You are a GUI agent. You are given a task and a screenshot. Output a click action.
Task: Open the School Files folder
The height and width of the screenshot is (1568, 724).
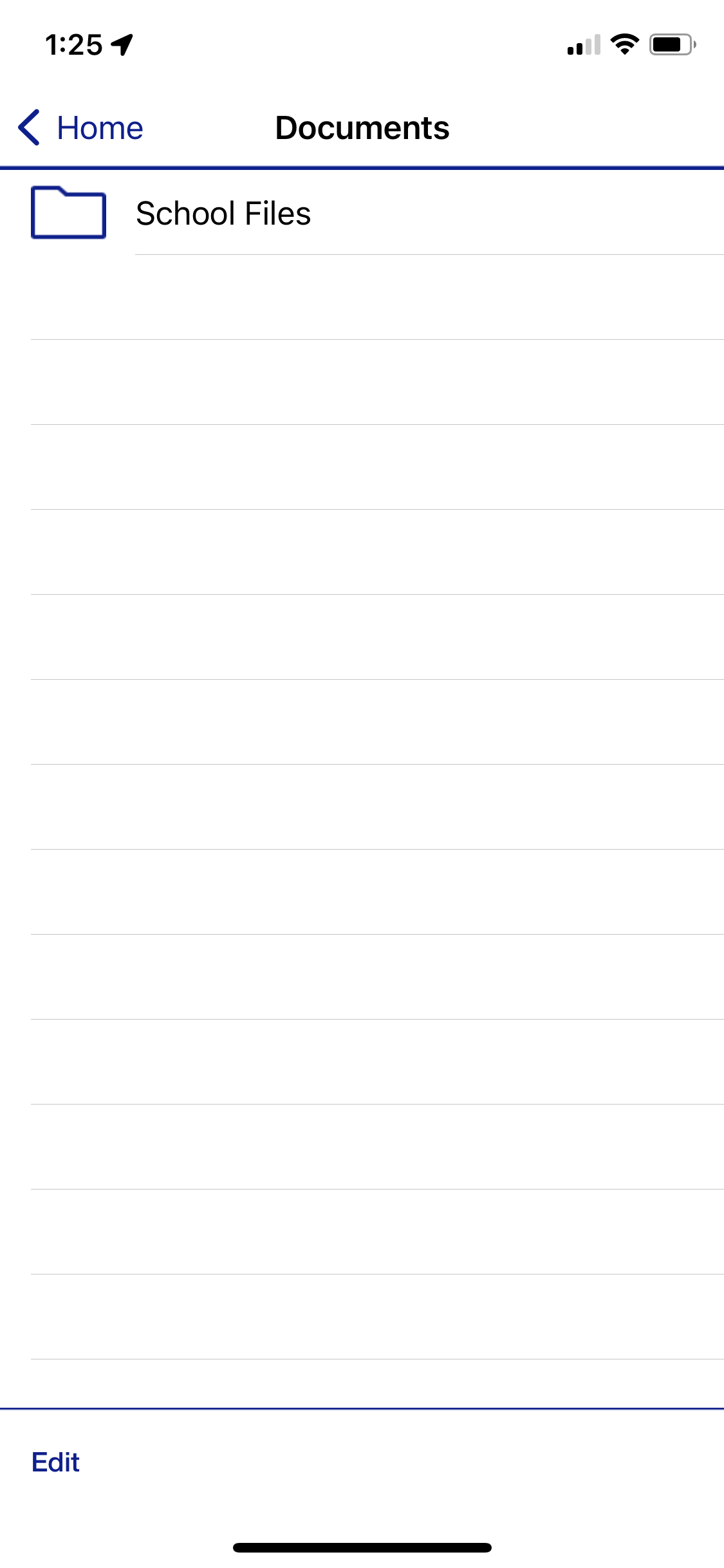(223, 214)
